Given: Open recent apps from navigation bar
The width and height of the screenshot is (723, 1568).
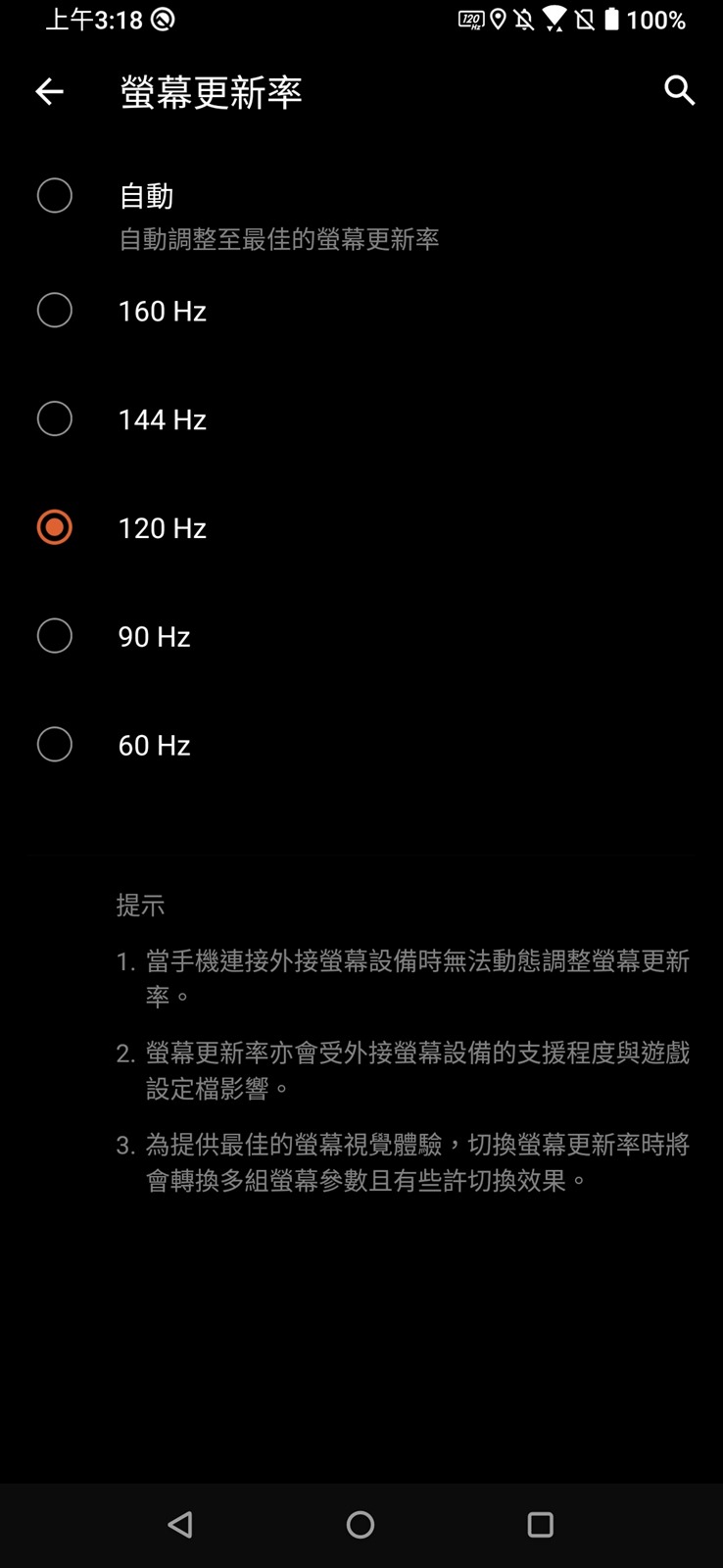Looking at the screenshot, I should click(540, 1524).
